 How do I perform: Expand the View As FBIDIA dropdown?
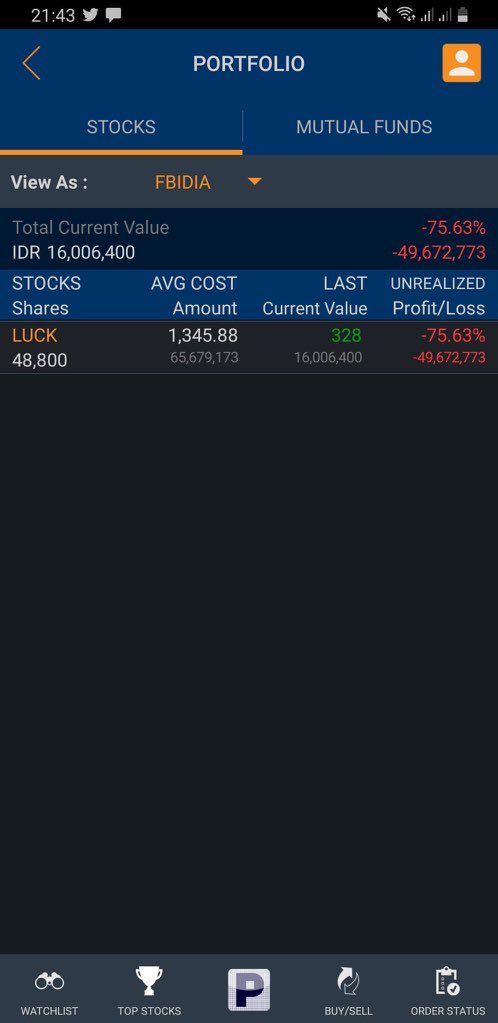[x=208, y=182]
